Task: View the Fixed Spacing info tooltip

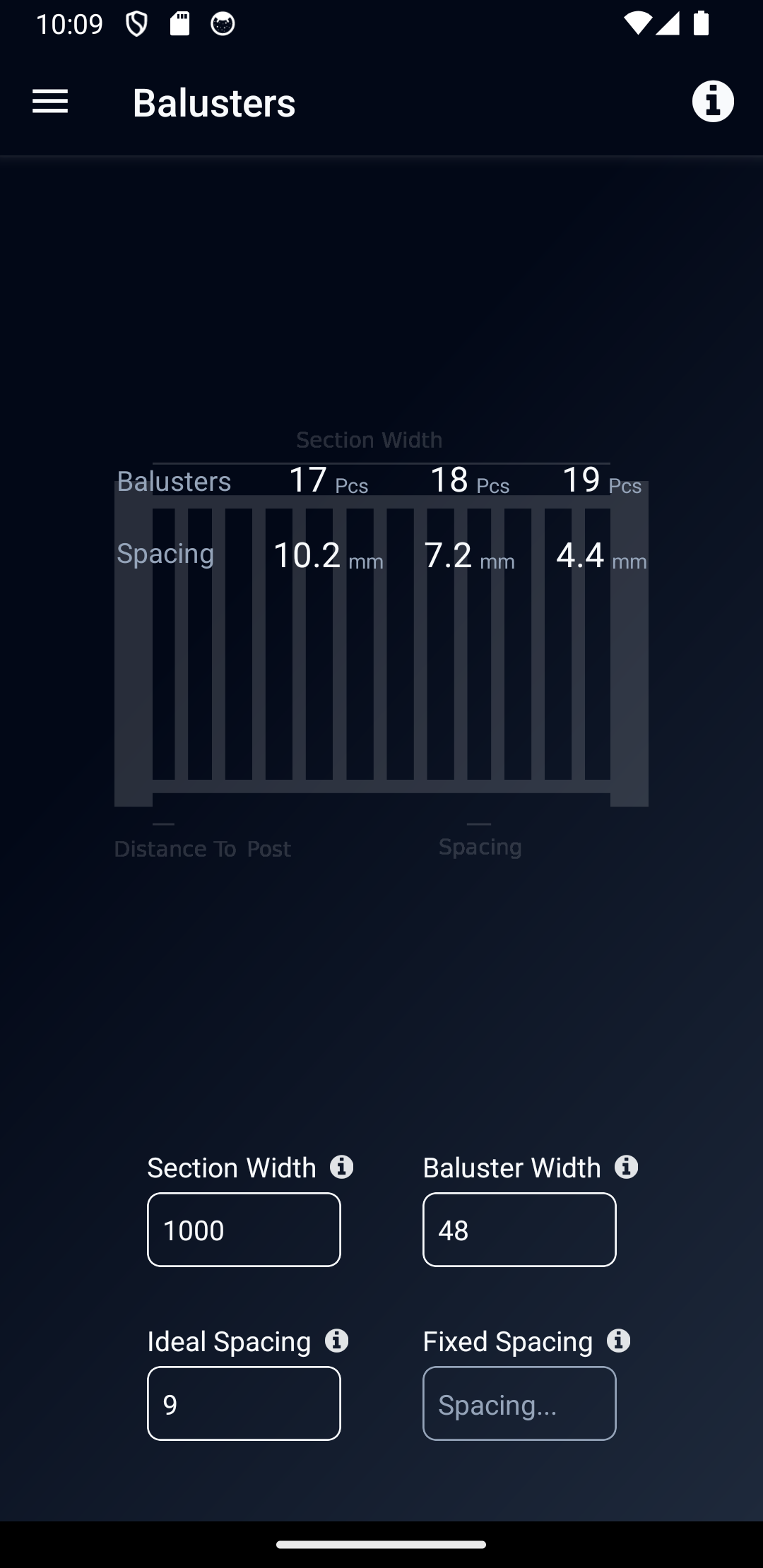Action: click(x=619, y=1341)
